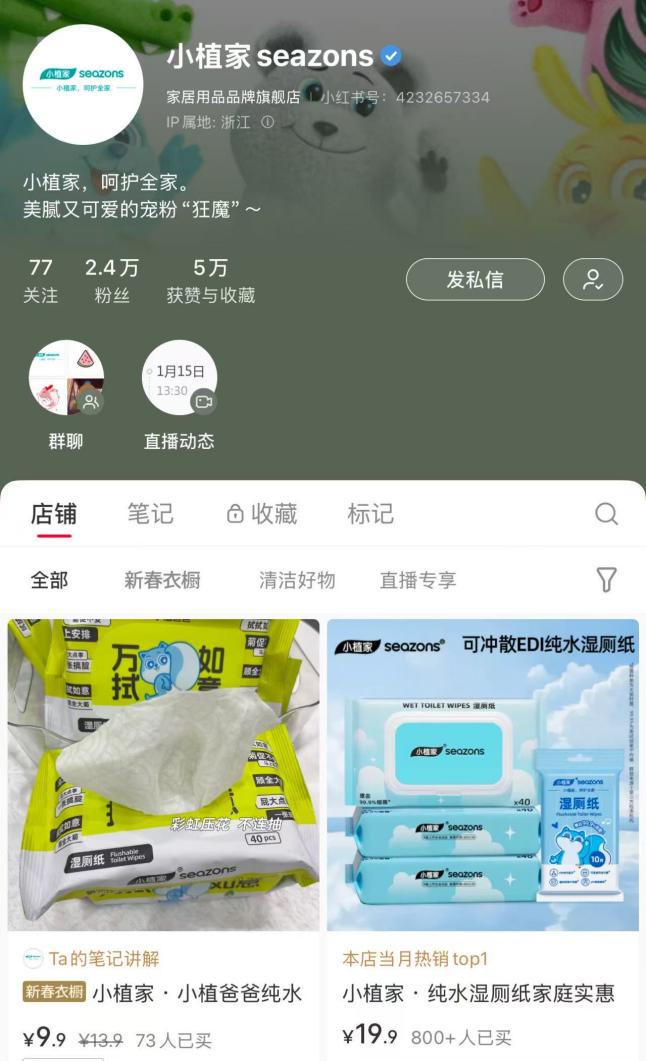Viewport: 646px width, 1061px height.
Task: Filter by 清洁好物 category
Action: [x=297, y=580]
